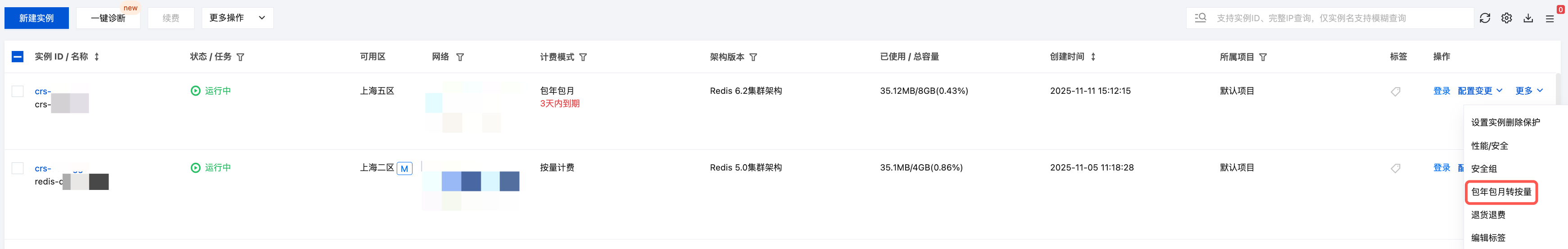Toggle the select-all header checkbox

pyautogui.click(x=18, y=57)
